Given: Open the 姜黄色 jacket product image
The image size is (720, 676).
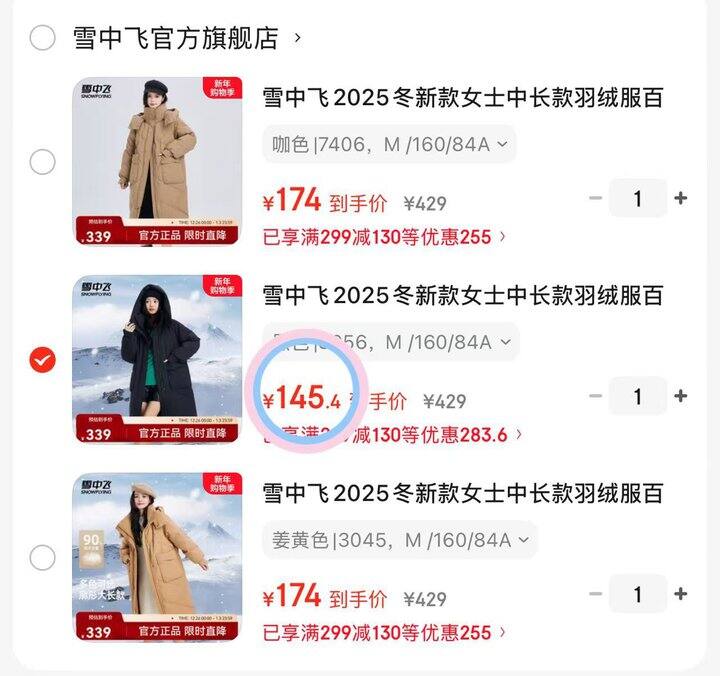Looking at the screenshot, I should (x=158, y=557).
